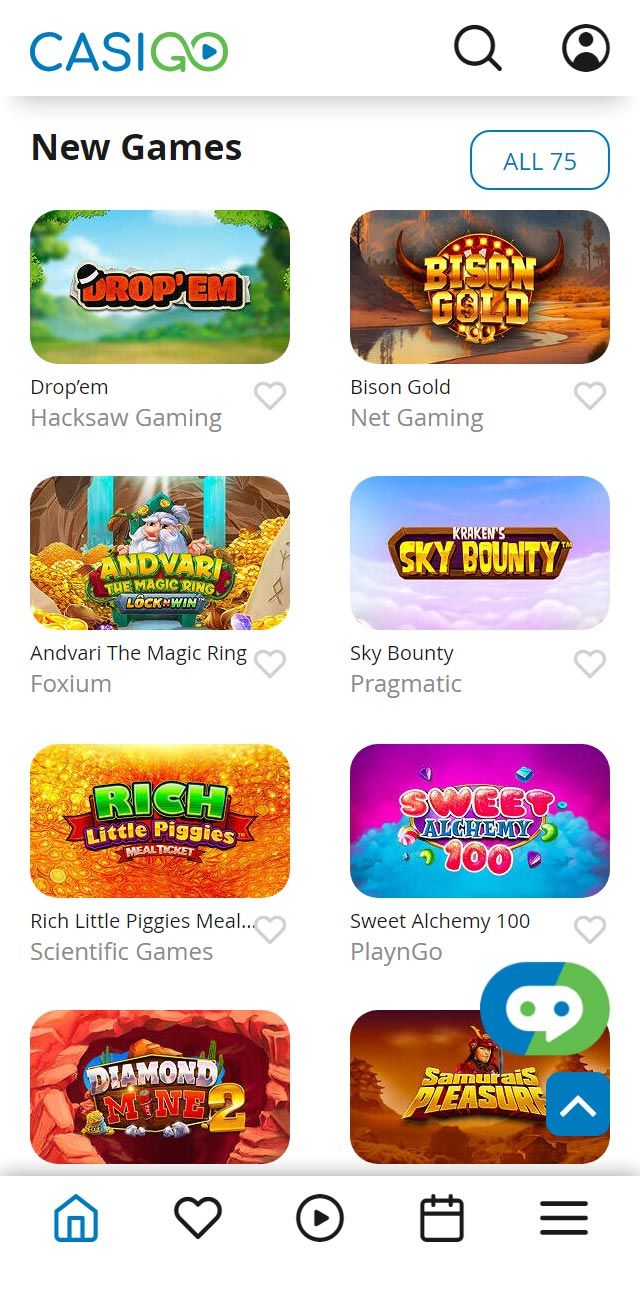Open the hamburger menu in bottom bar
The height and width of the screenshot is (1316, 640).
tap(564, 1218)
